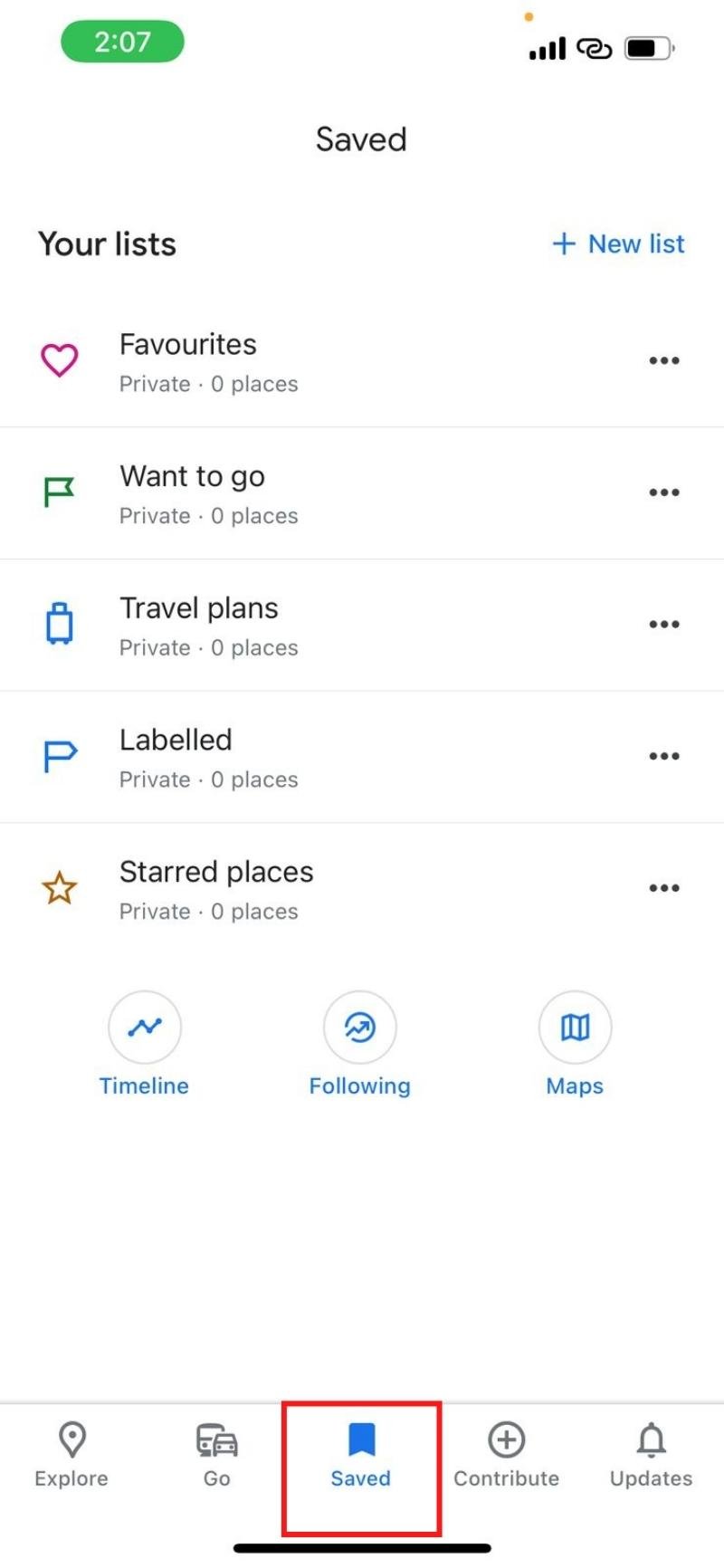The image size is (724, 1568).
Task: Open more options for Favourites
Action: (x=663, y=361)
